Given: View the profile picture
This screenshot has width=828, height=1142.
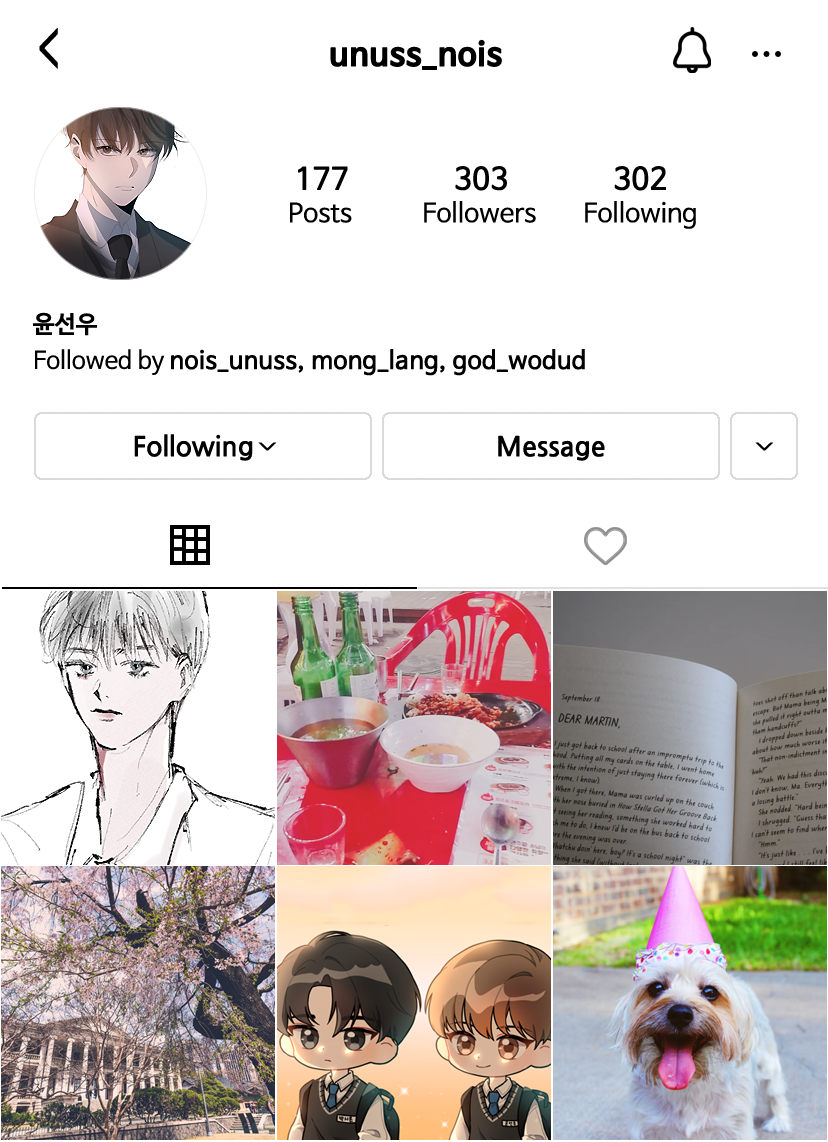Looking at the screenshot, I should [120, 193].
